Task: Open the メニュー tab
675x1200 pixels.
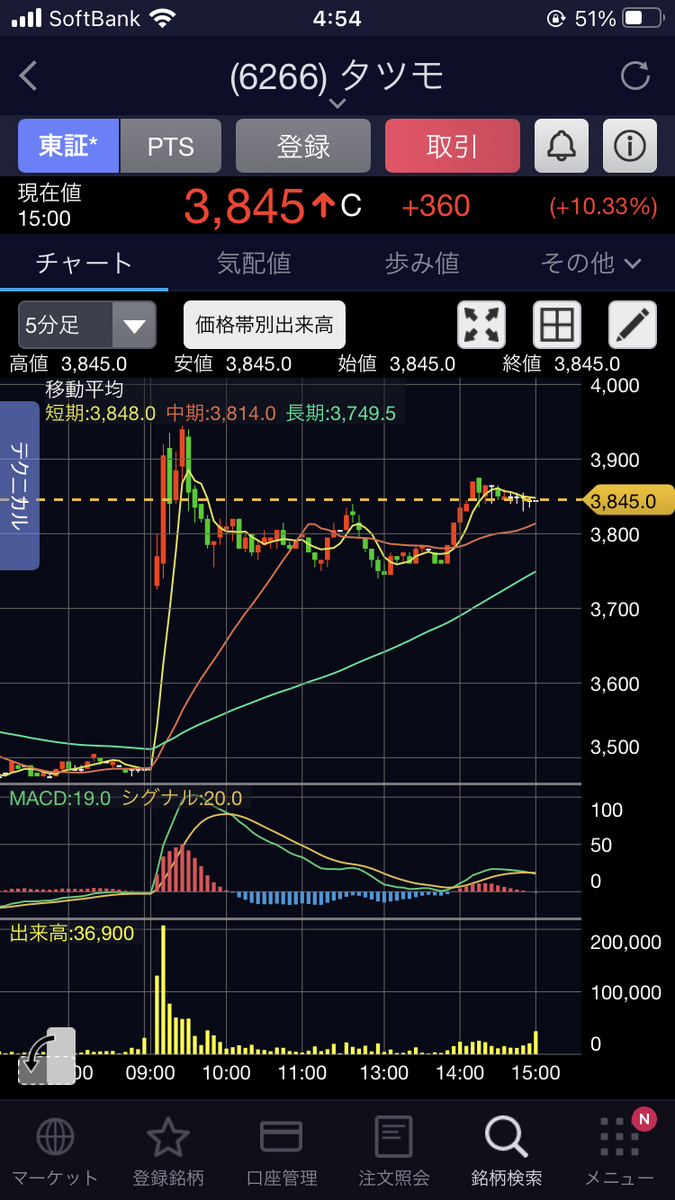Action: (619, 1151)
